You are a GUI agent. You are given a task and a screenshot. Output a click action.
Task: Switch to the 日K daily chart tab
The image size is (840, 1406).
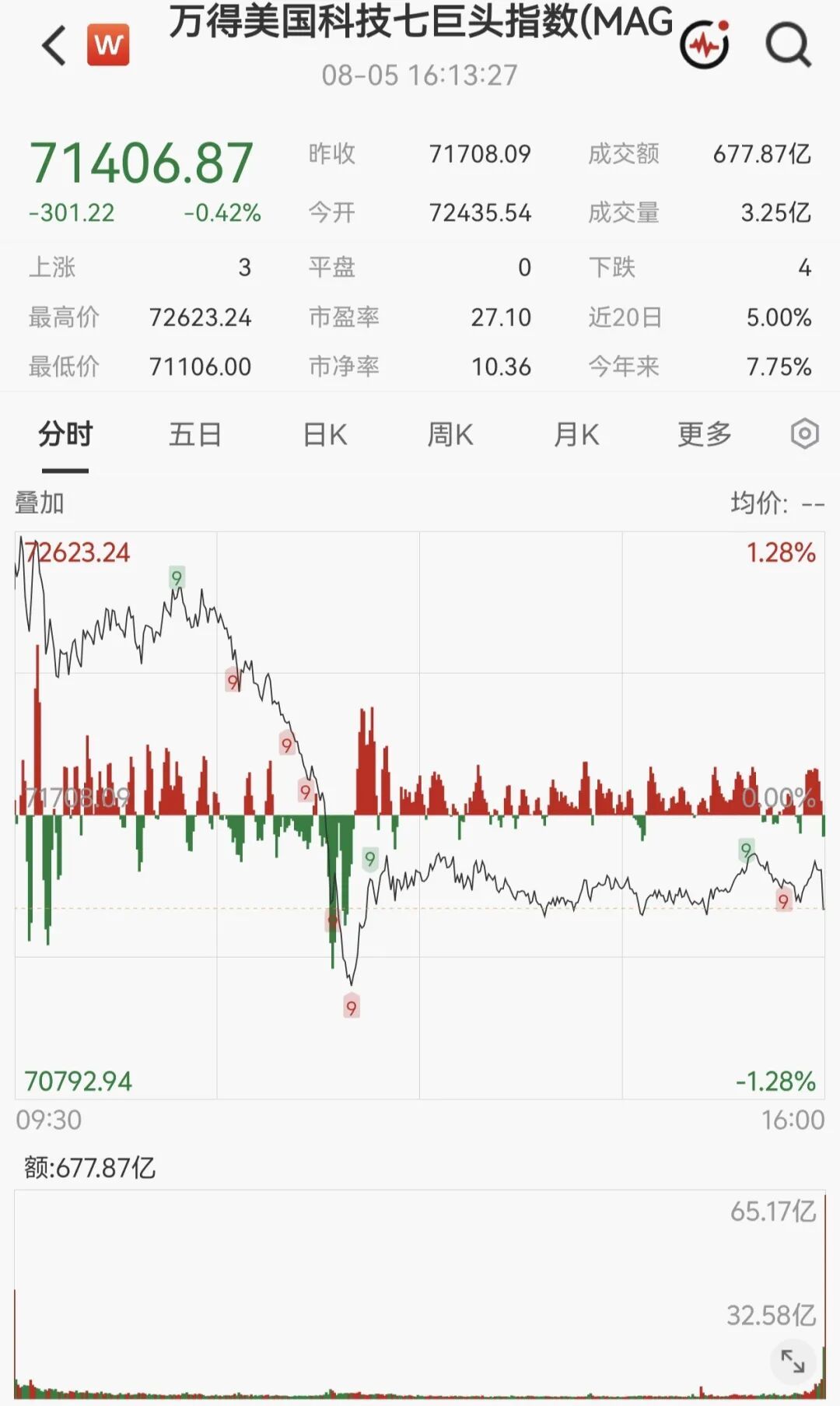click(325, 434)
